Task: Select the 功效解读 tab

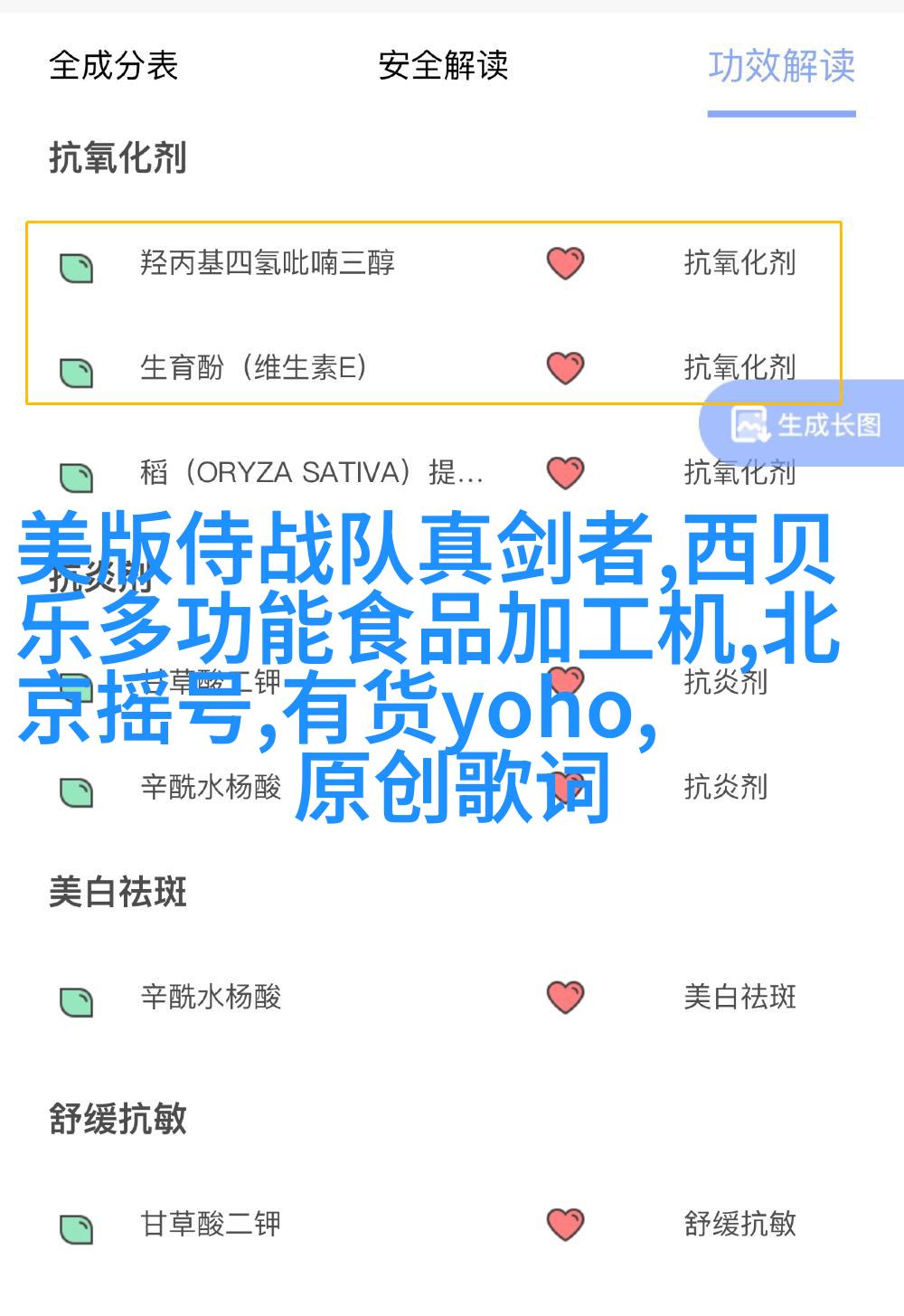Action: [x=781, y=66]
